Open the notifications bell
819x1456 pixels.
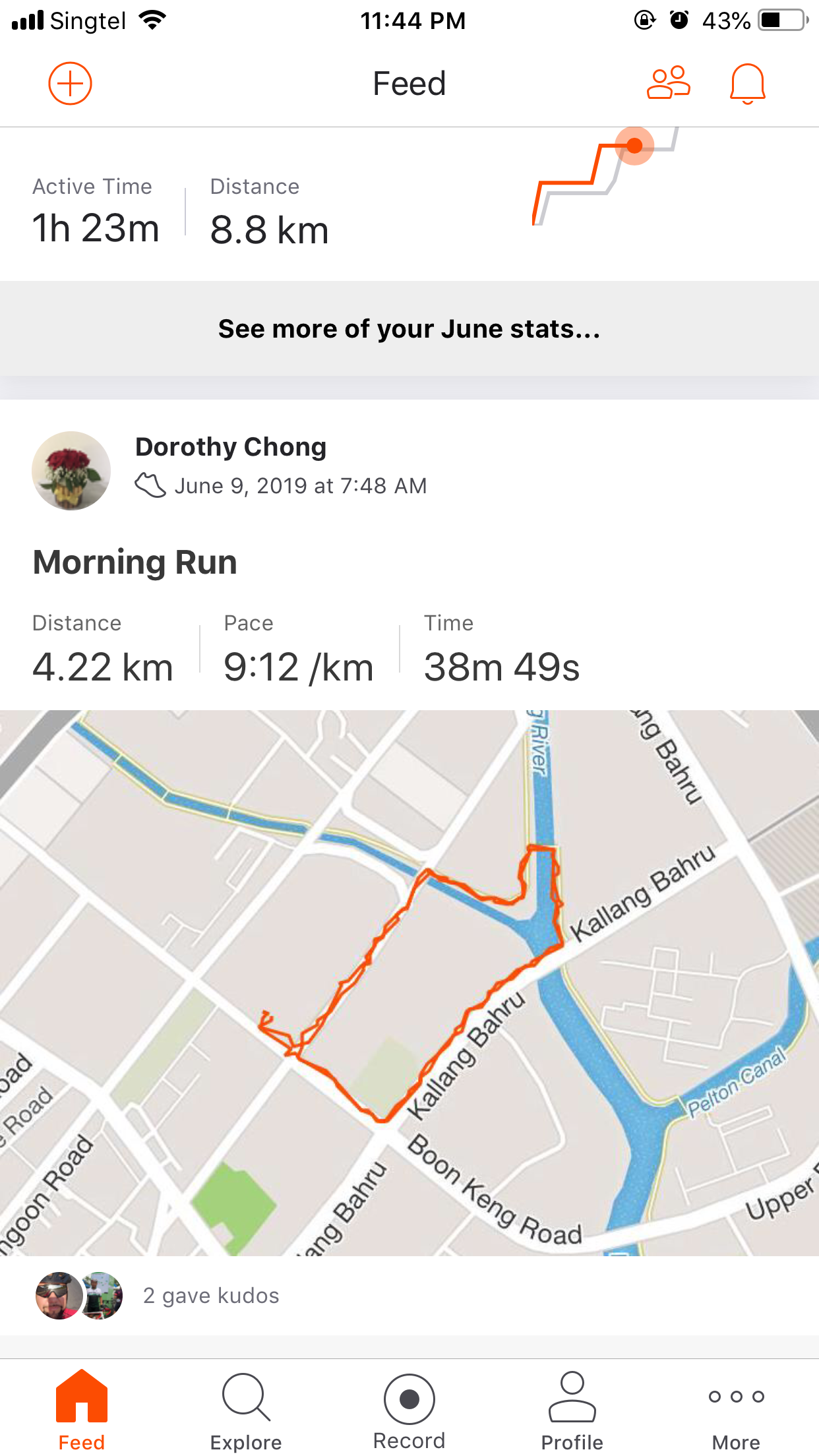pos(747,84)
